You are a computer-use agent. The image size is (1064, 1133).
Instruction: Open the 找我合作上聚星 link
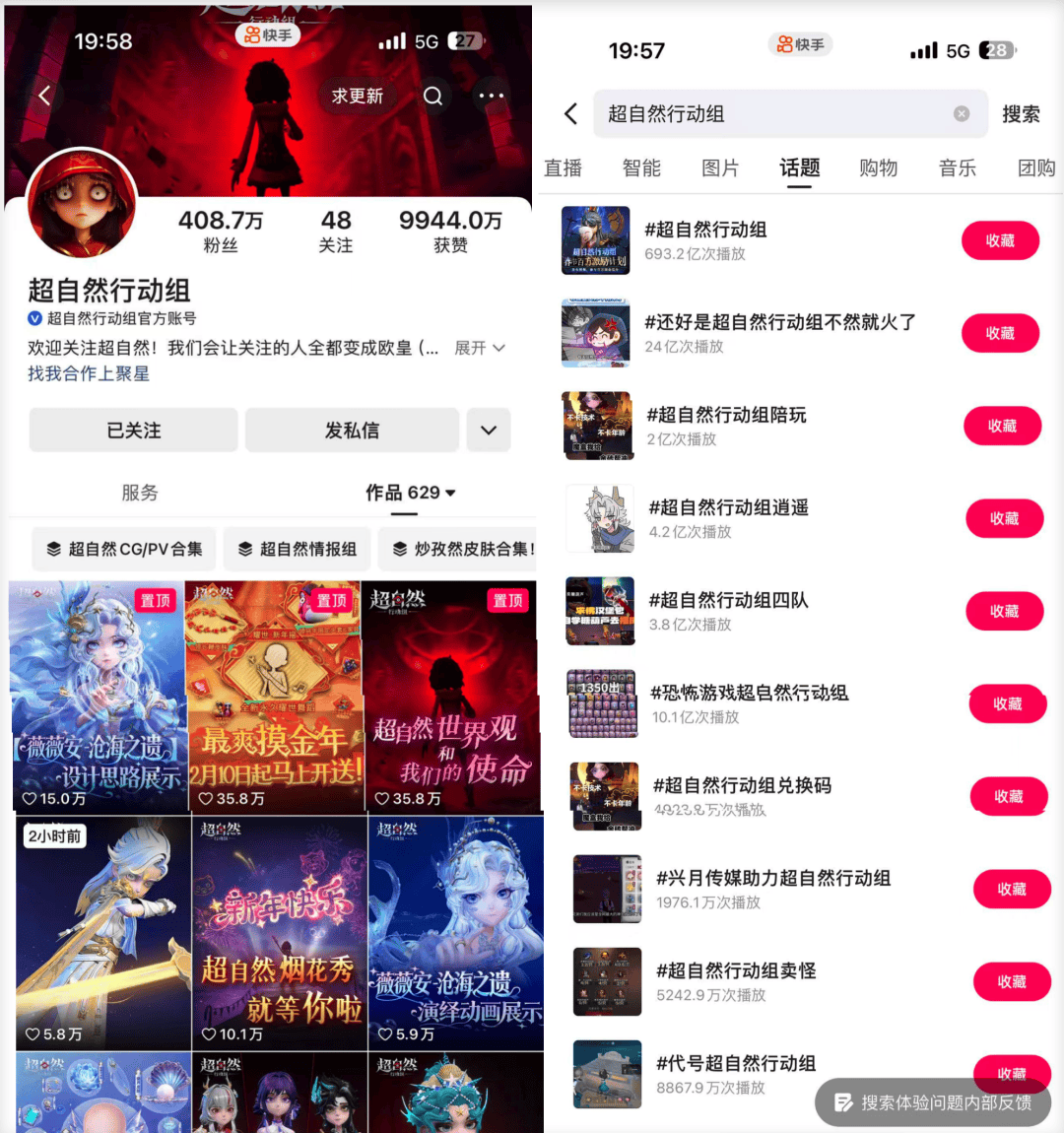click(x=89, y=373)
